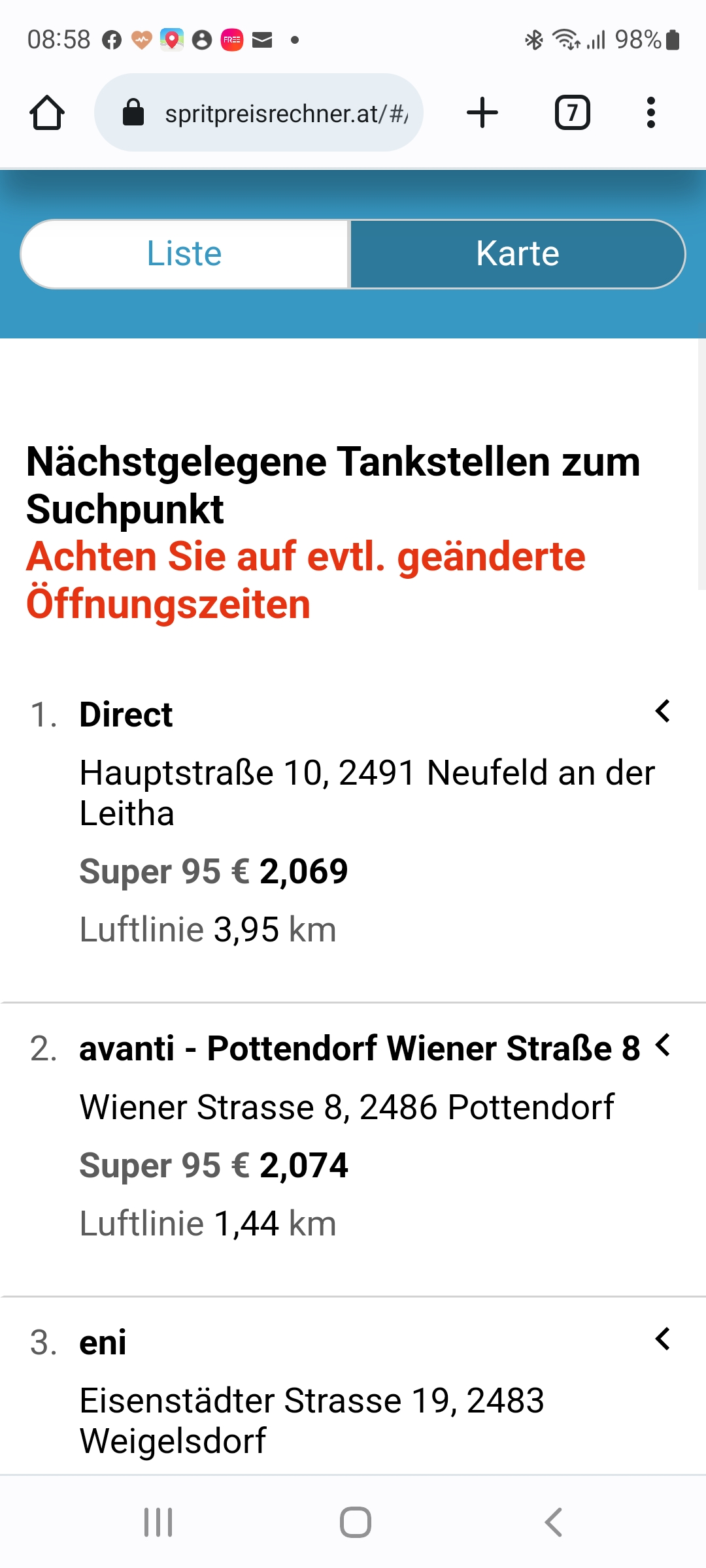The width and height of the screenshot is (706, 1568).
Task: Open the recent apps overview
Action: (158, 1522)
